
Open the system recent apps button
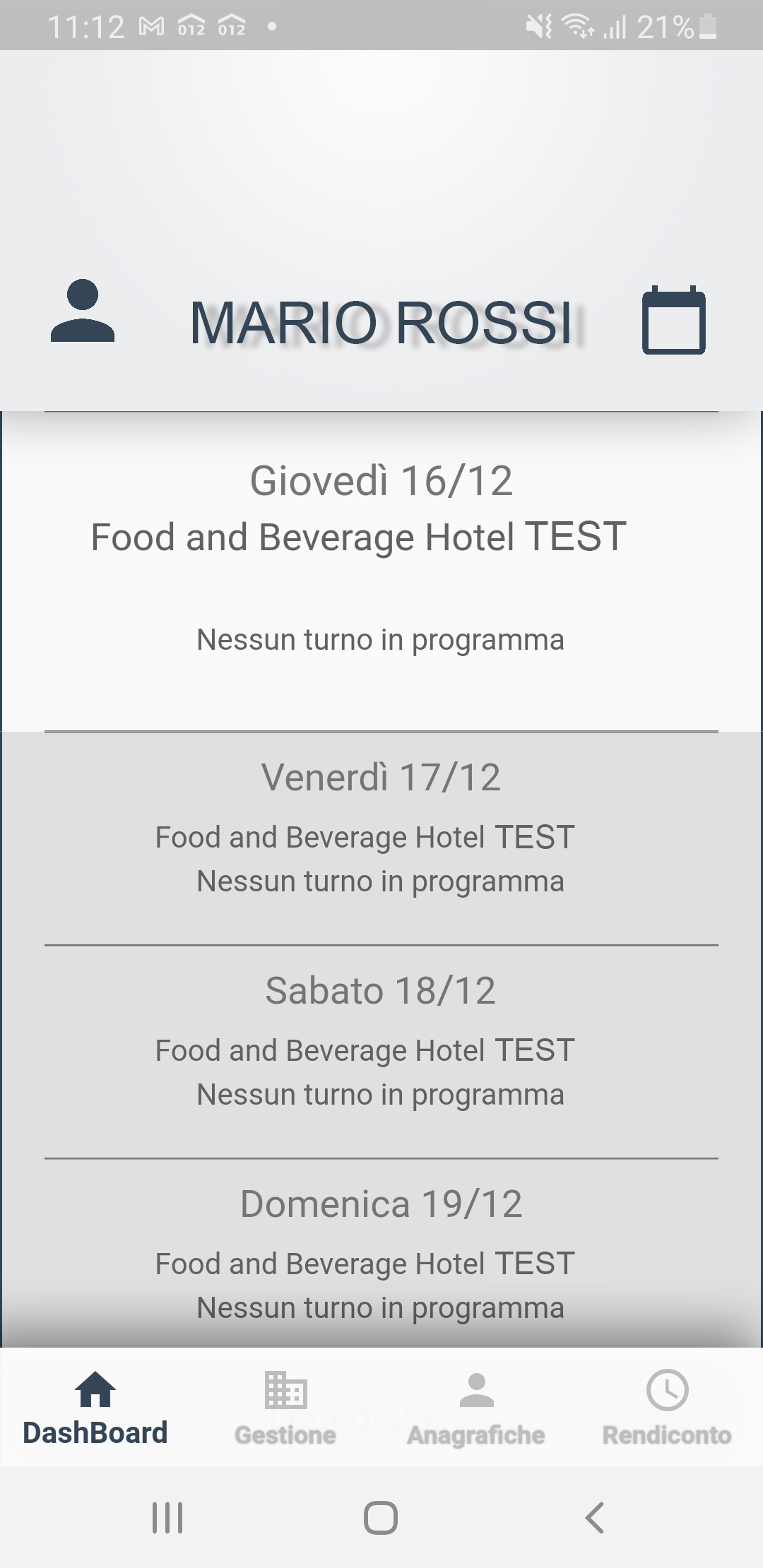167,1518
